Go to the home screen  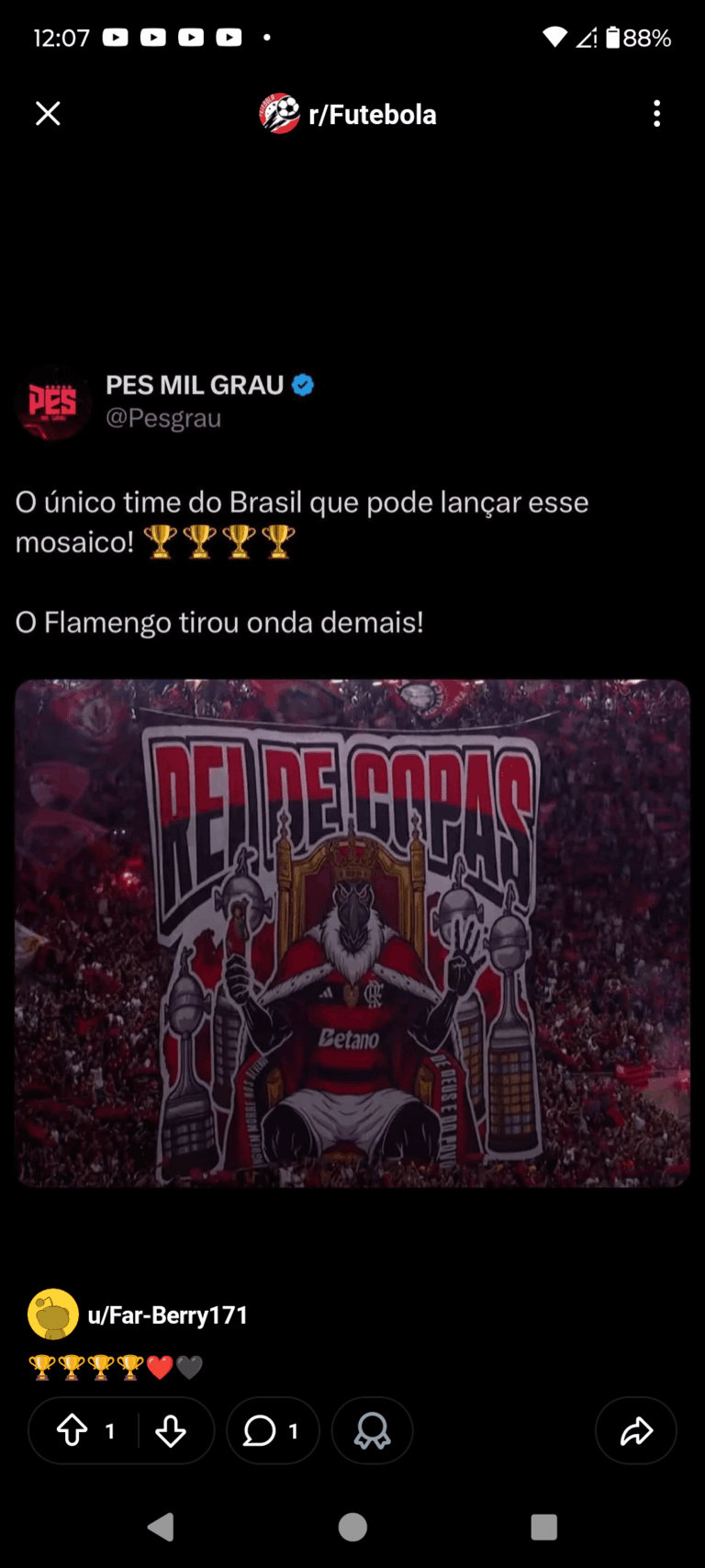pos(352,1527)
